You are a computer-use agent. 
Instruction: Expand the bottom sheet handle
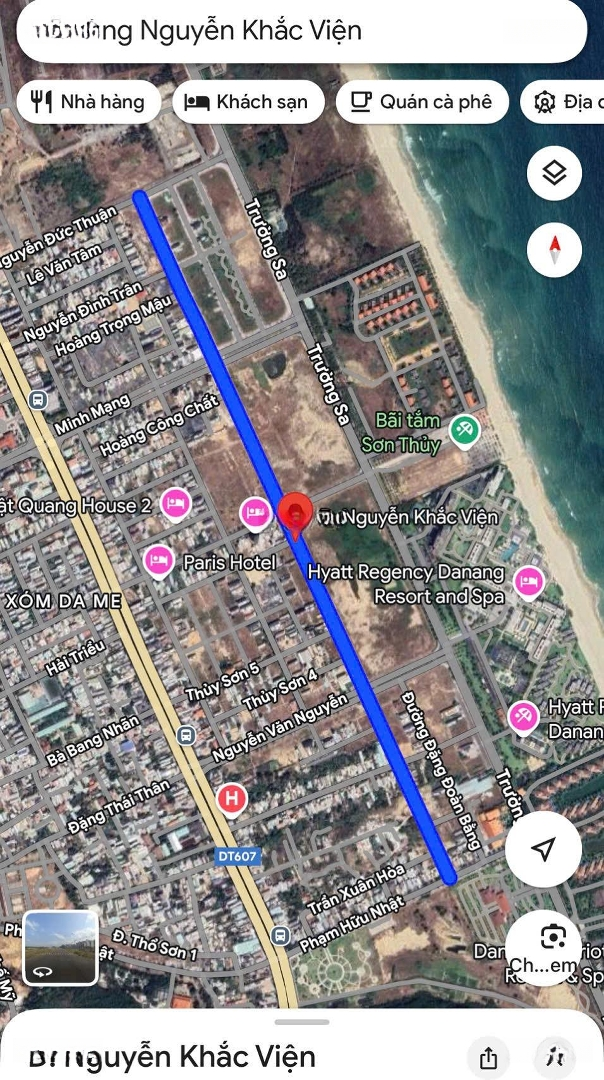pyautogui.click(x=302, y=1022)
